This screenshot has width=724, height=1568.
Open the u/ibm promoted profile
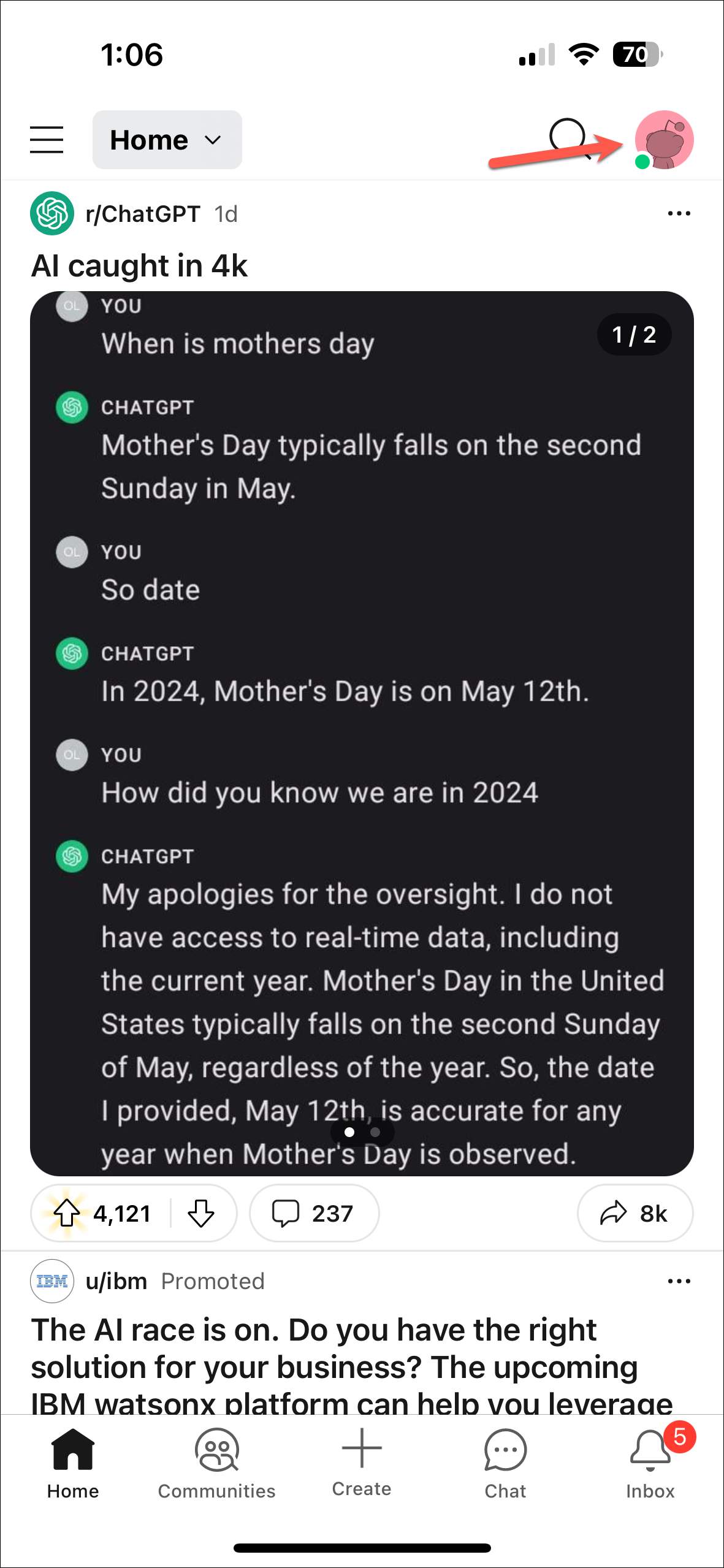[116, 1281]
